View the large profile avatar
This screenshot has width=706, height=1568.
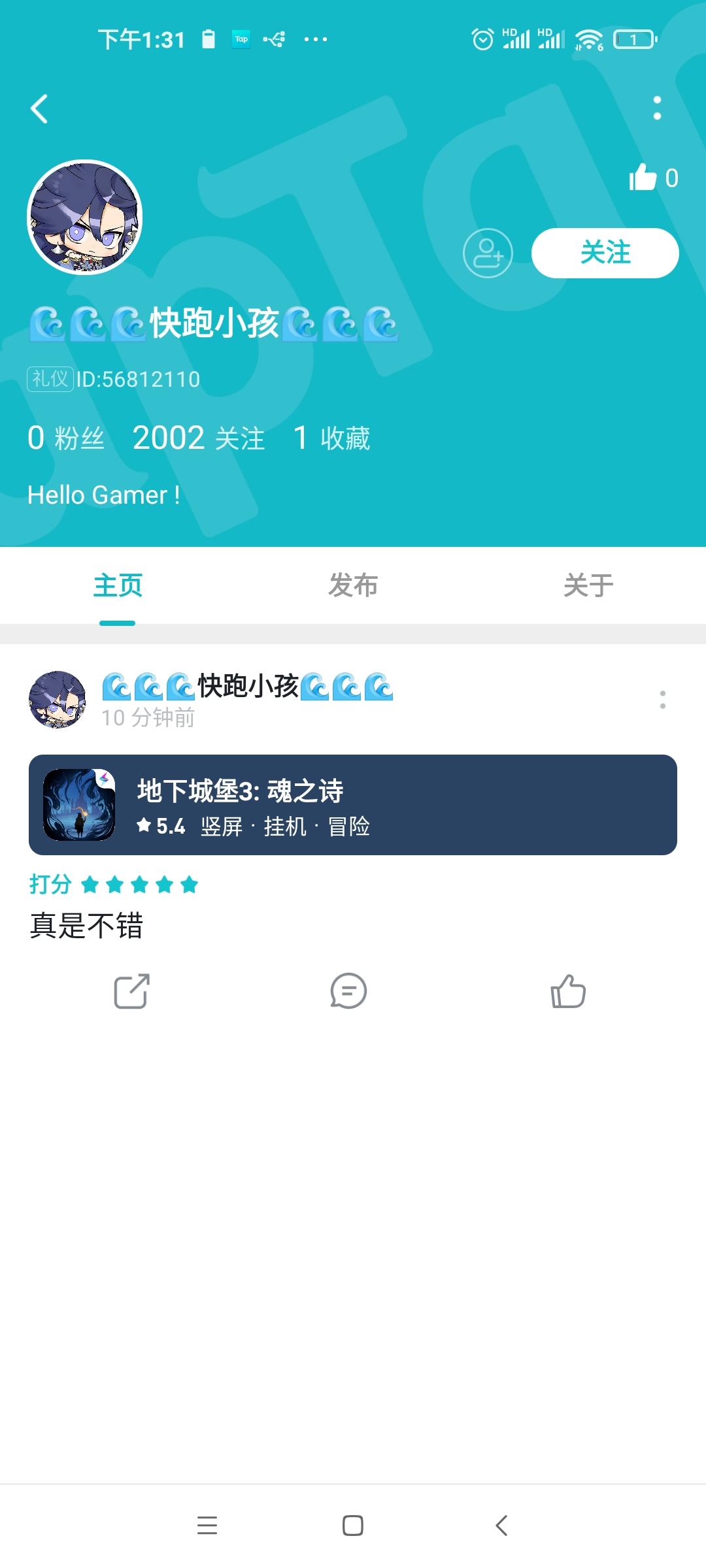(85, 218)
